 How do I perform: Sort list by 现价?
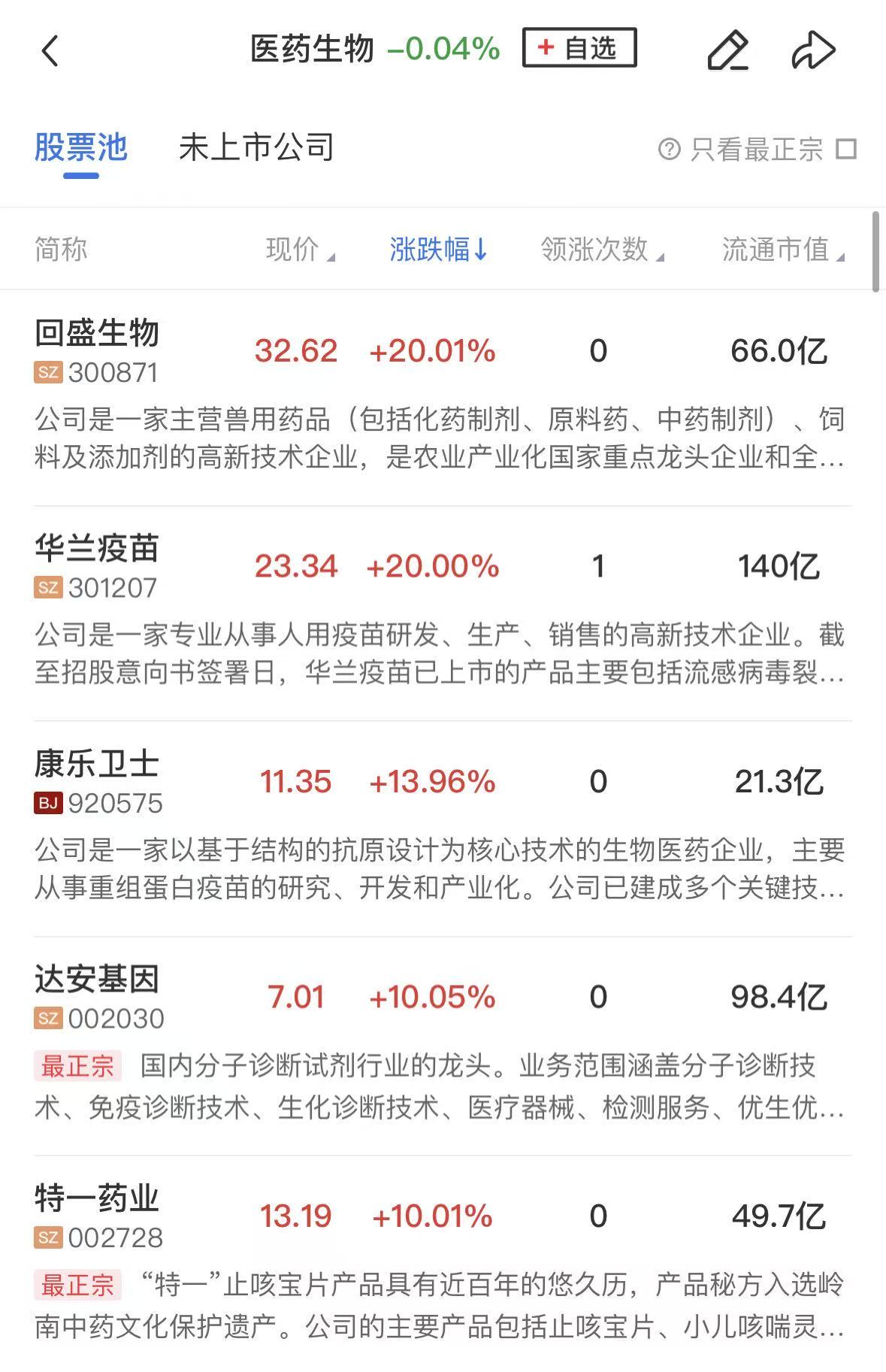point(299,250)
